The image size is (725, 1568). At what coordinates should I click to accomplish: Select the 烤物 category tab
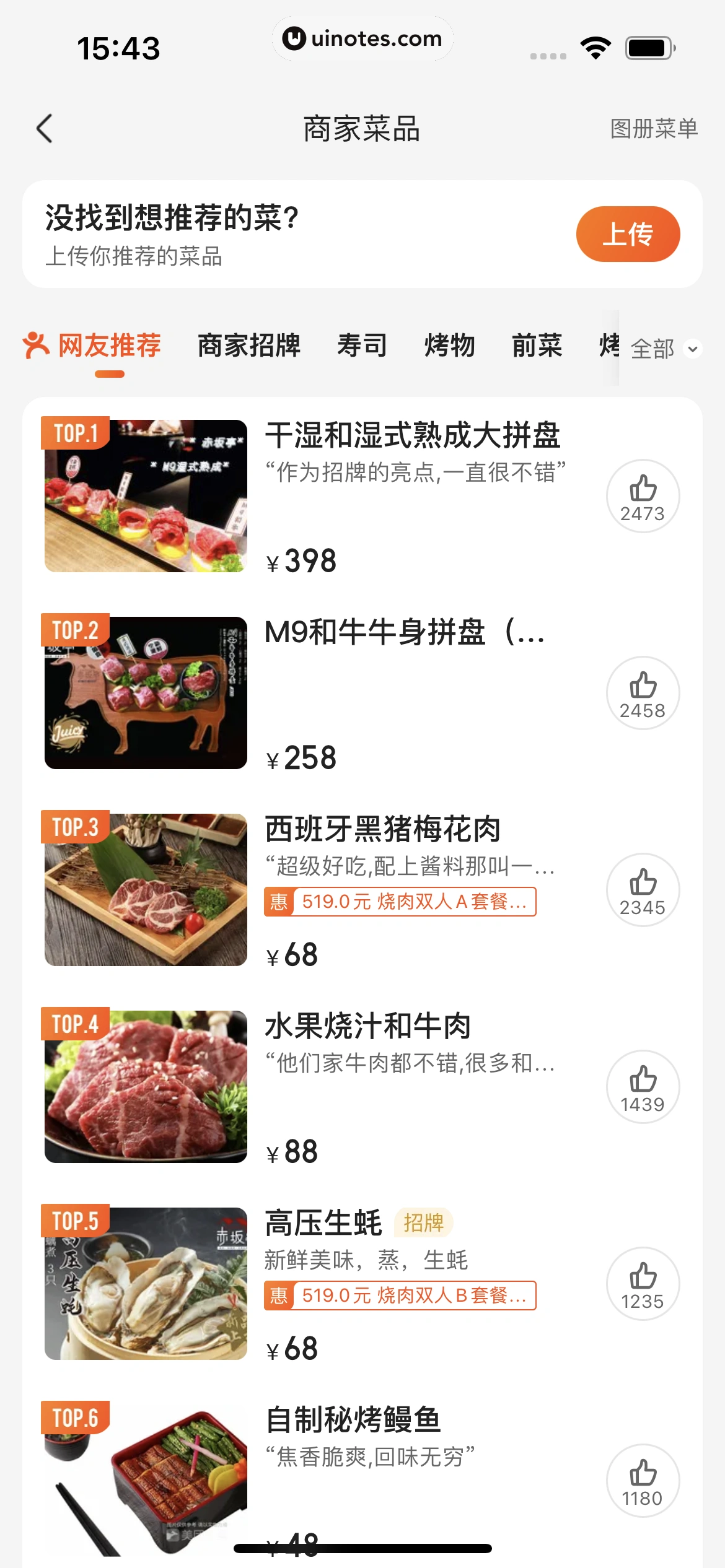click(449, 346)
